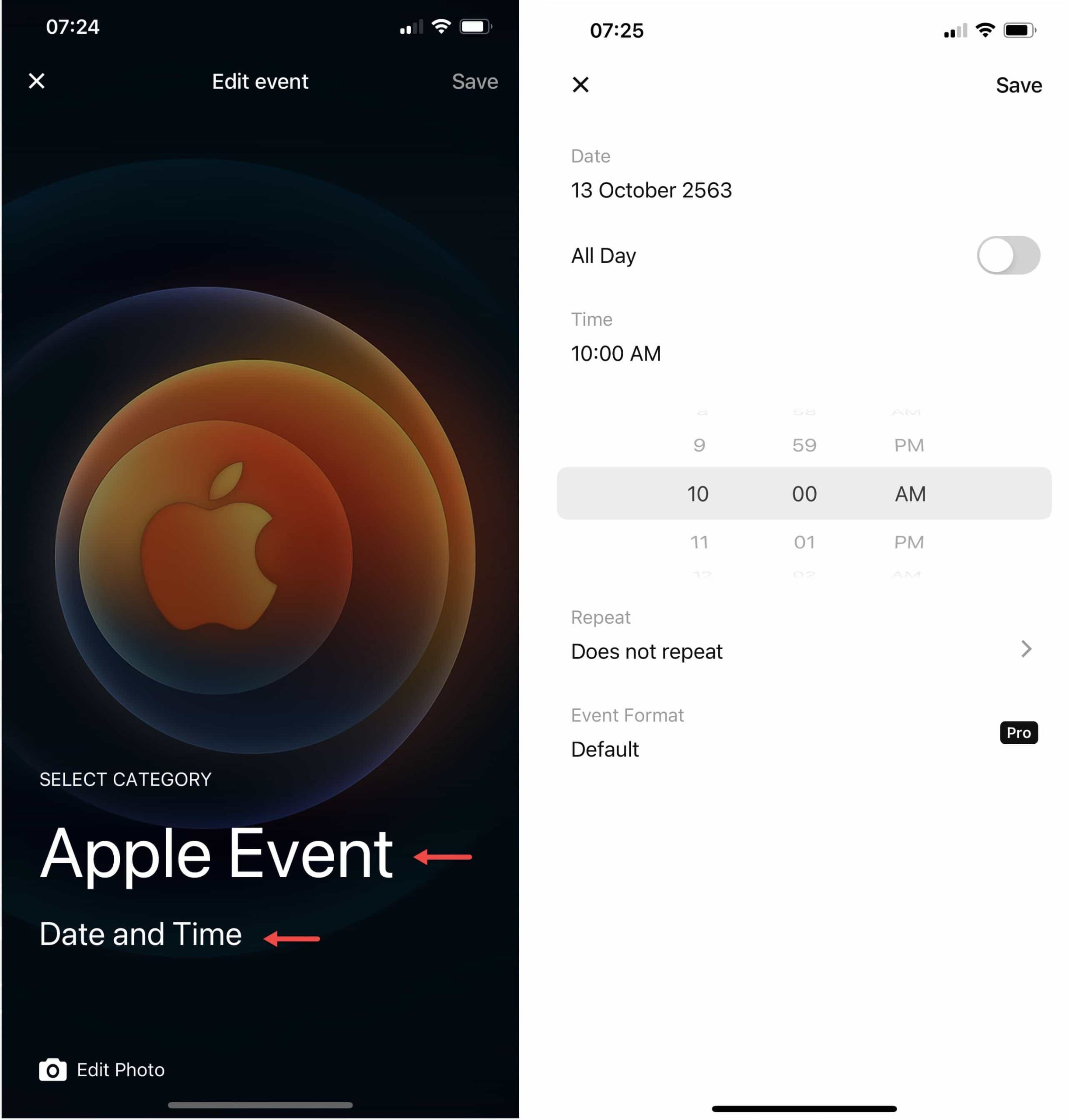
Task: Enable the All Day switch
Action: pos(1007,255)
